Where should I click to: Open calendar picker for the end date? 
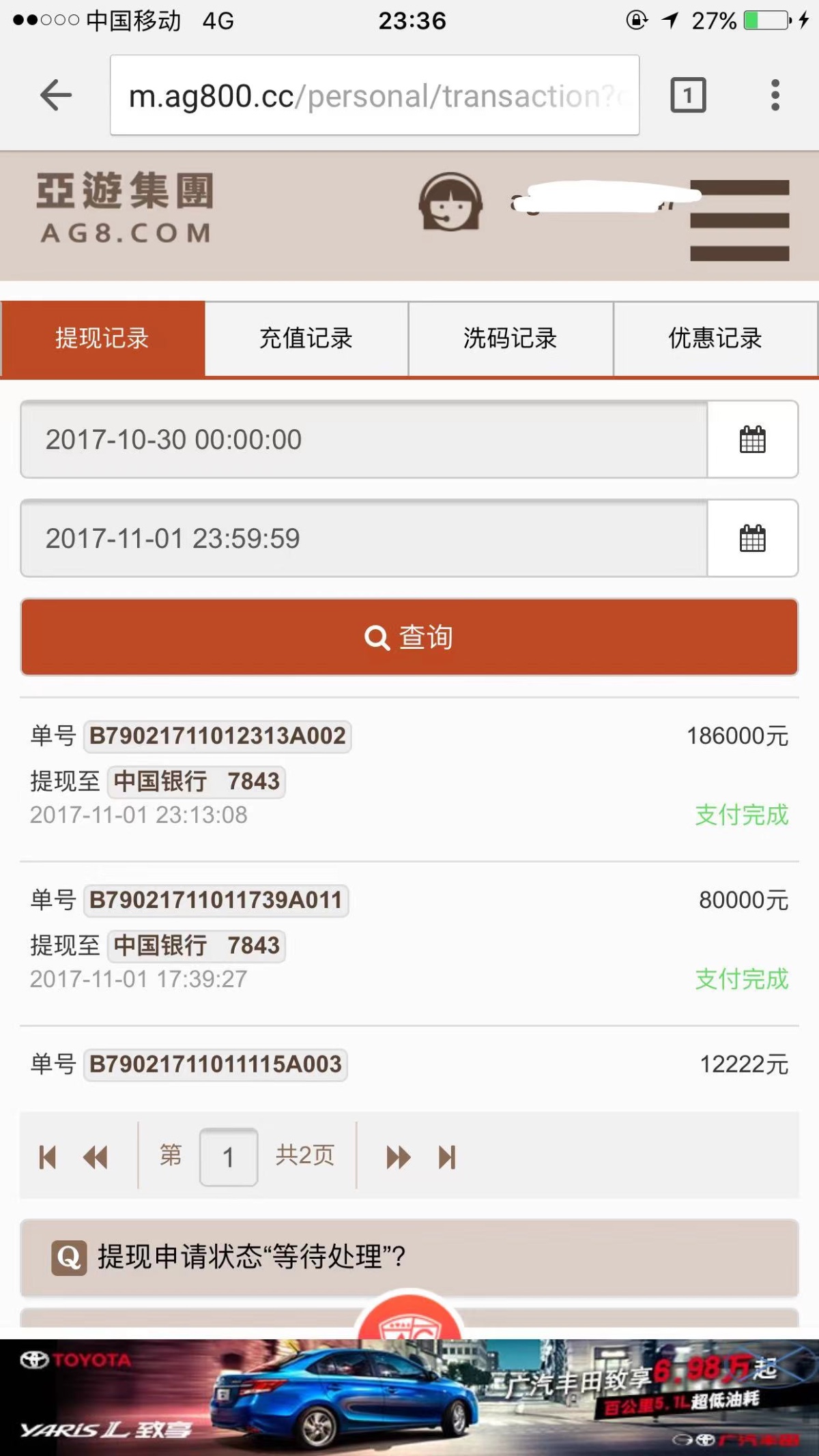pos(752,538)
